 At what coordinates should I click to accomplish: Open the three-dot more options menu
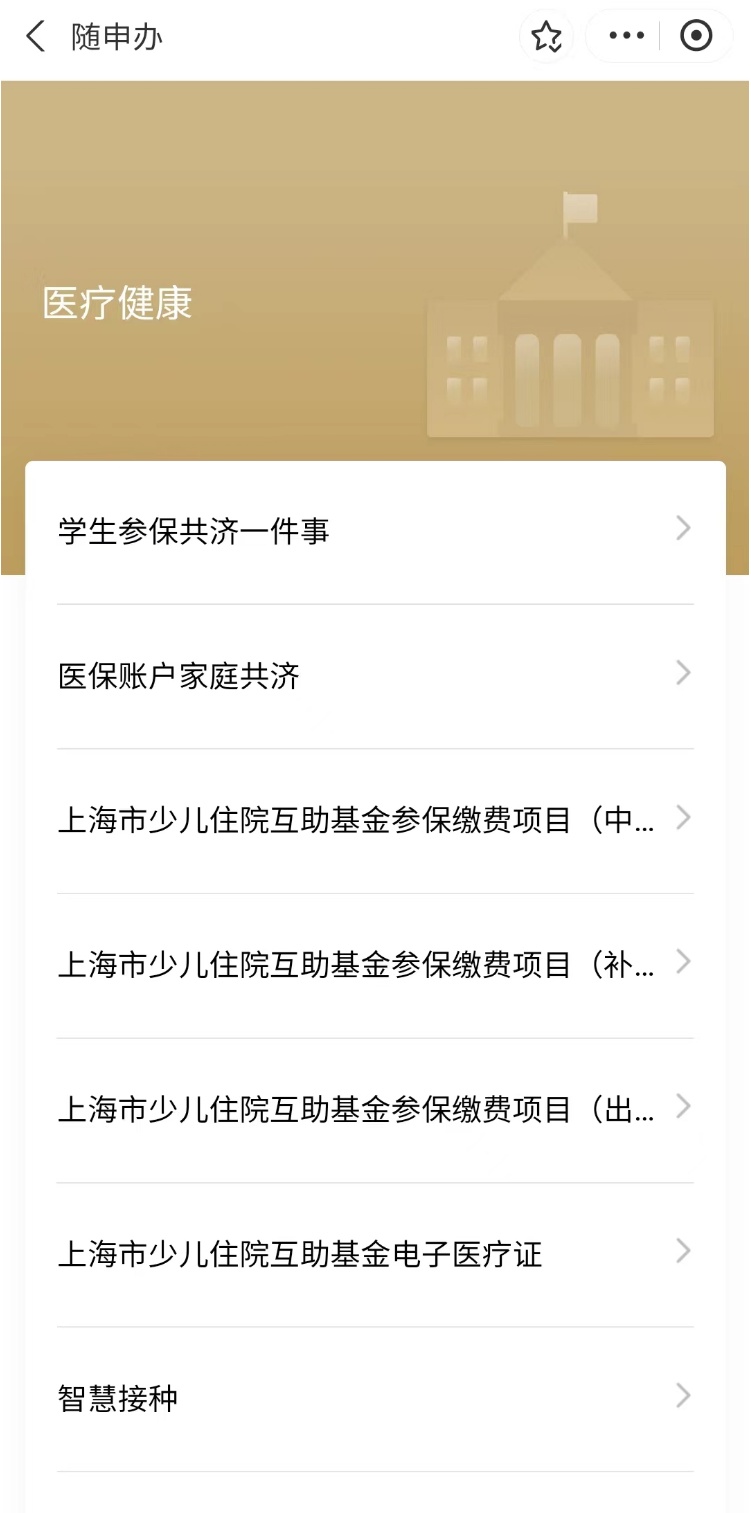(627, 37)
